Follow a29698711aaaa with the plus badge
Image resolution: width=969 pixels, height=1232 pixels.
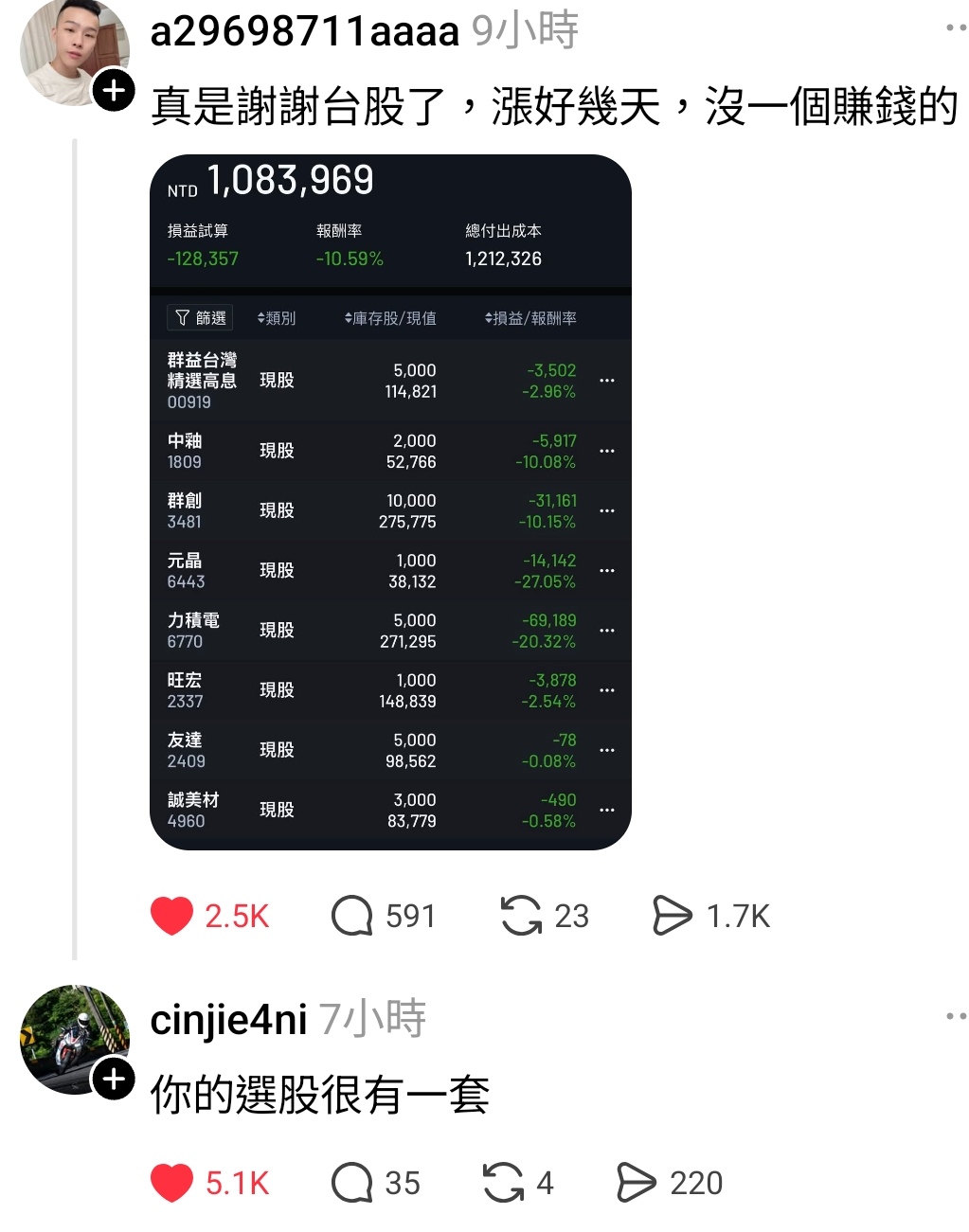tap(114, 91)
